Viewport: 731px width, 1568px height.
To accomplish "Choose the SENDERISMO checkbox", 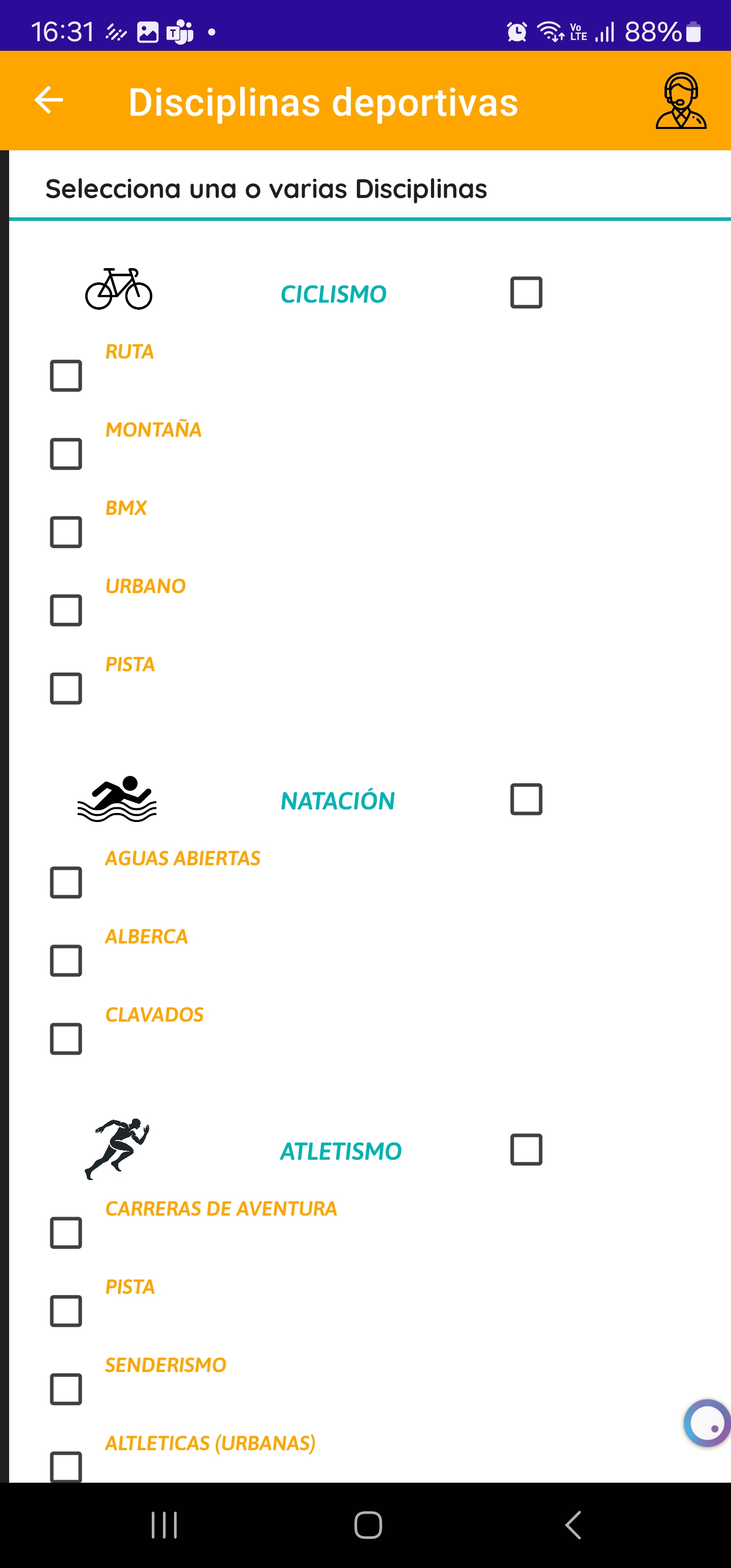I will (x=65, y=1390).
